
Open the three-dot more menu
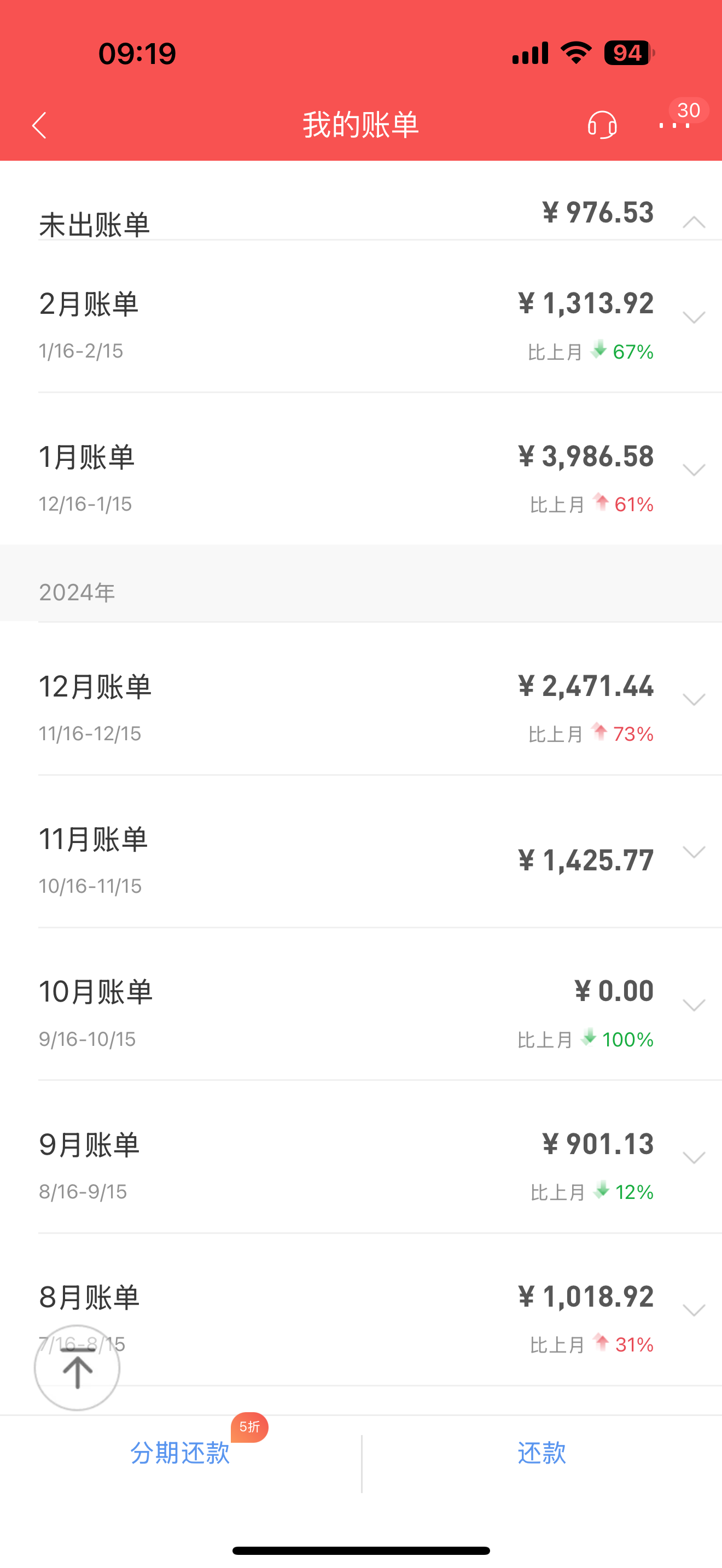(x=674, y=125)
